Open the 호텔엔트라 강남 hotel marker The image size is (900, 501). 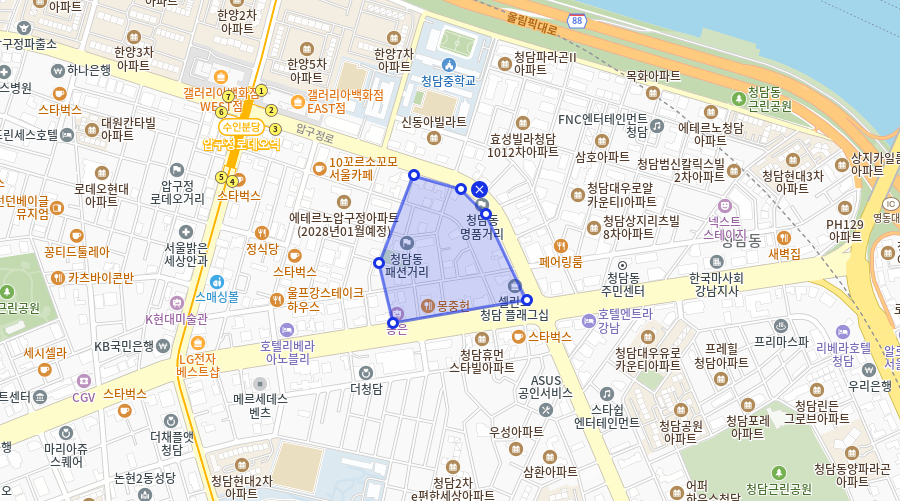click(x=588, y=320)
